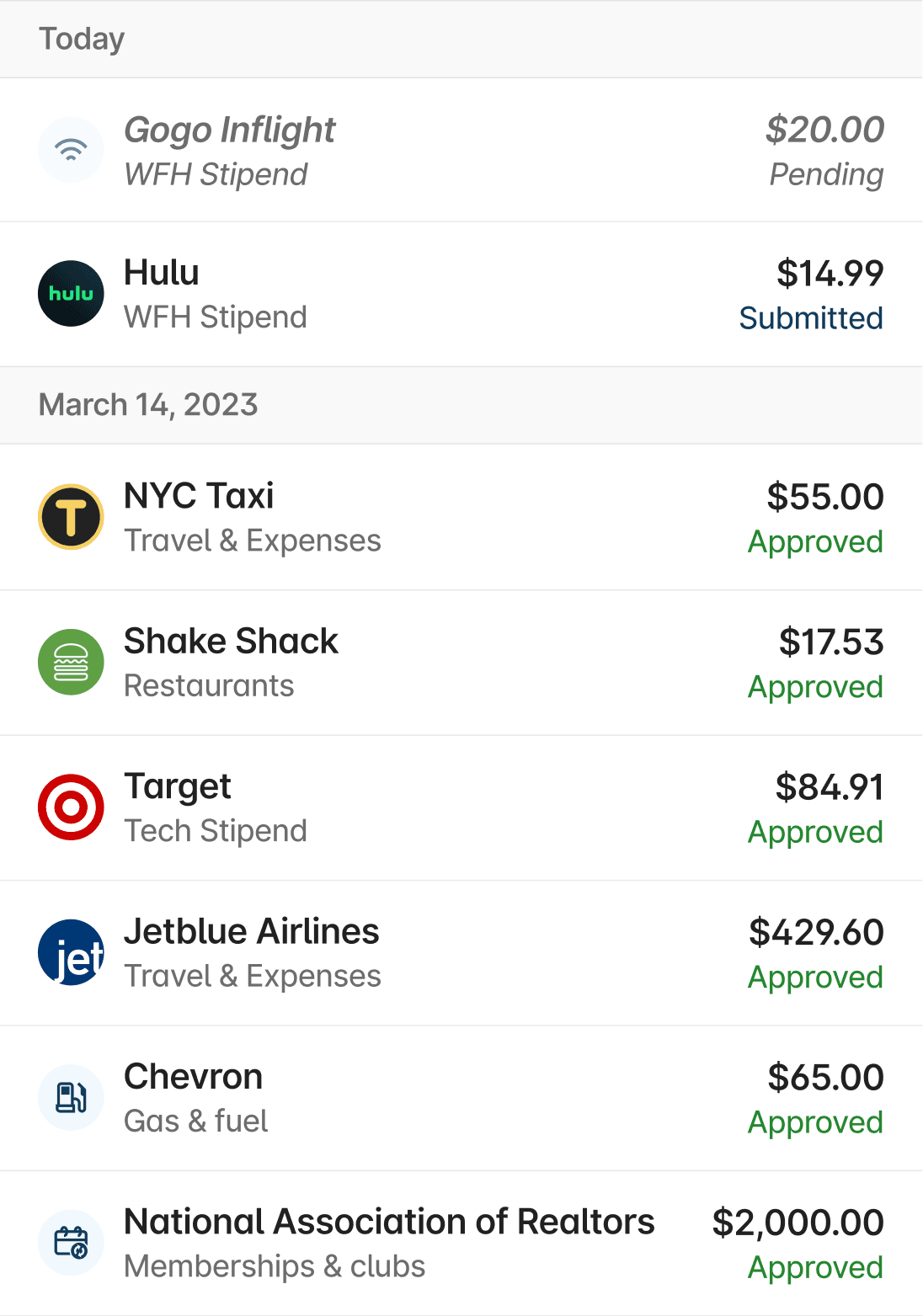Click the Jetblue Airlines logo icon
The width and height of the screenshot is (923, 1316).
coord(72,952)
